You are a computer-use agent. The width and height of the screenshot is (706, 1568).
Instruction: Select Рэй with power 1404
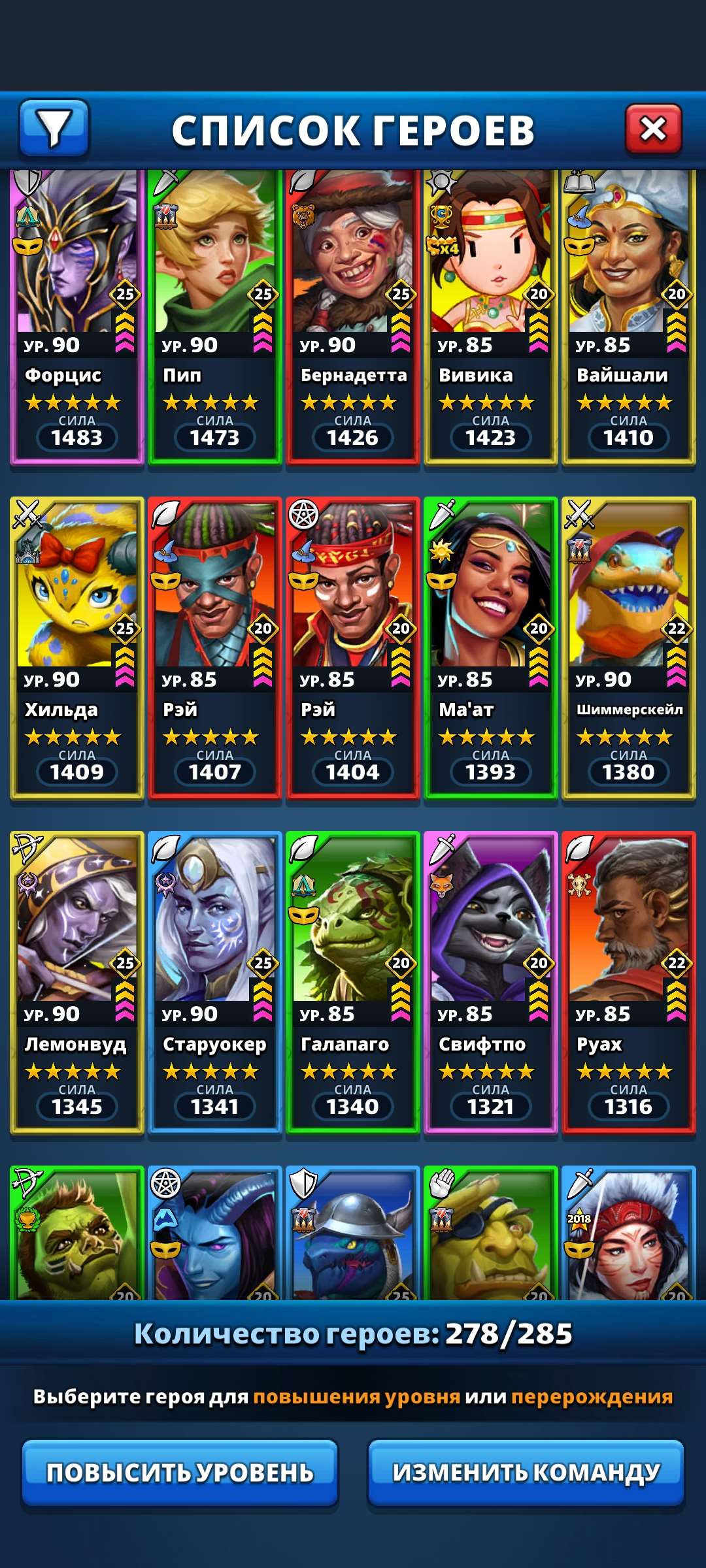coord(352,647)
